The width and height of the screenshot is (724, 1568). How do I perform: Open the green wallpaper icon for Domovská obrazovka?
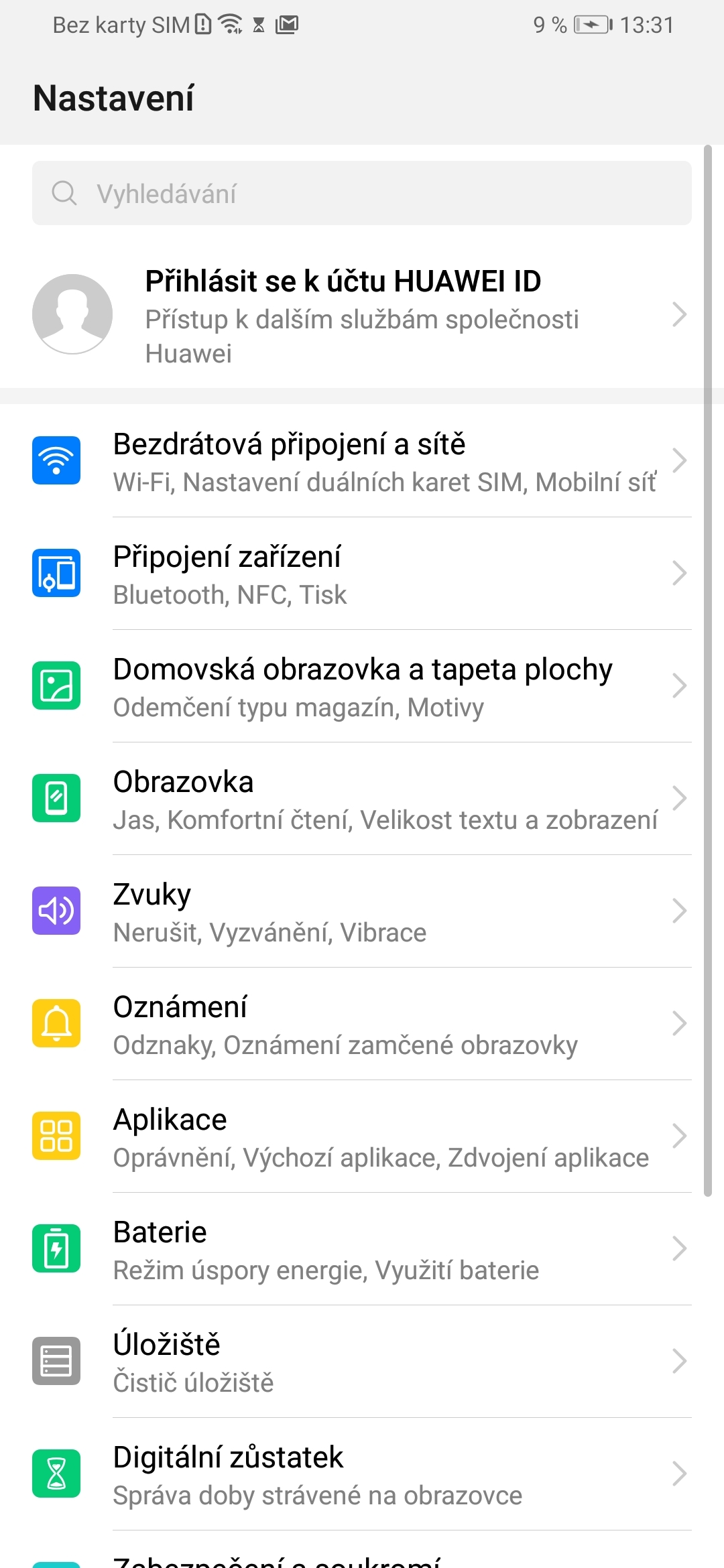tap(56, 685)
